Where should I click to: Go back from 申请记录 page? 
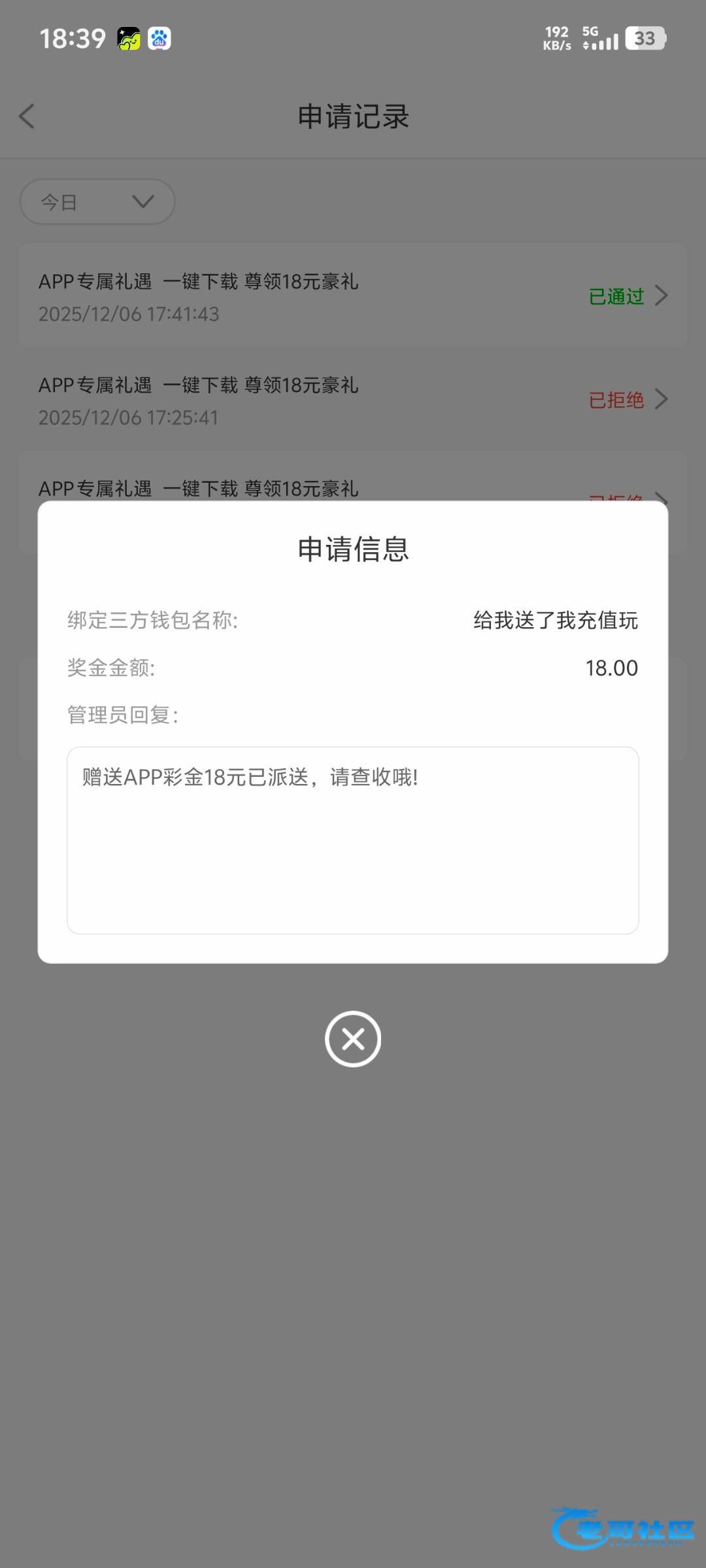point(27,117)
